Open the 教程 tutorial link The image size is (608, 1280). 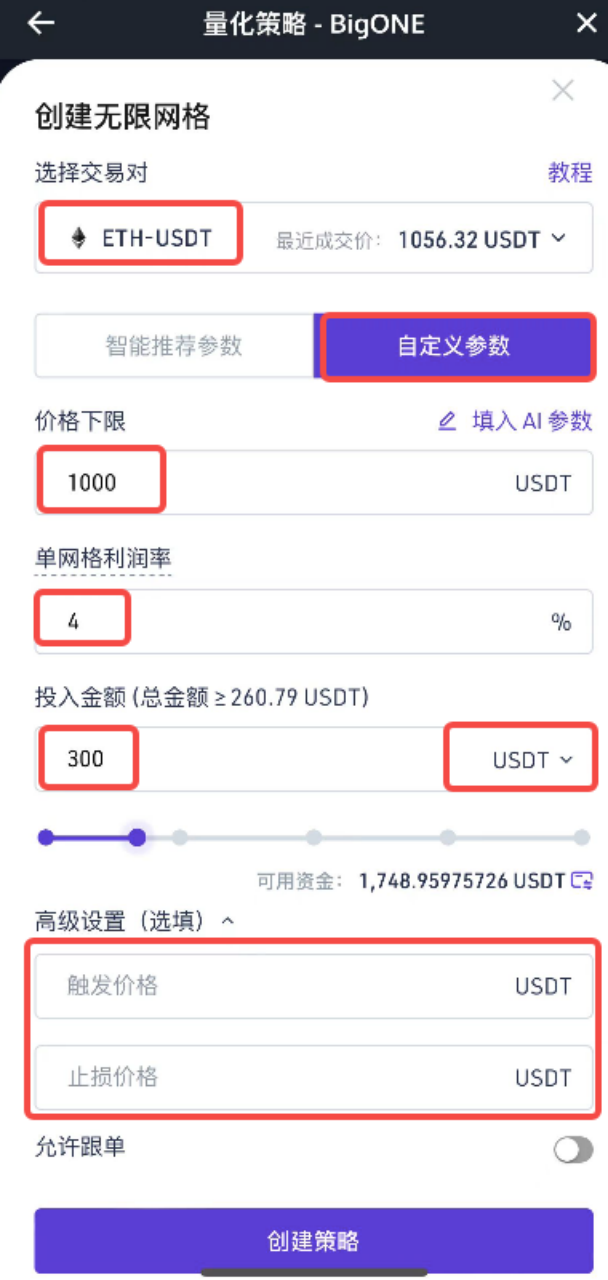tap(569, 172)
